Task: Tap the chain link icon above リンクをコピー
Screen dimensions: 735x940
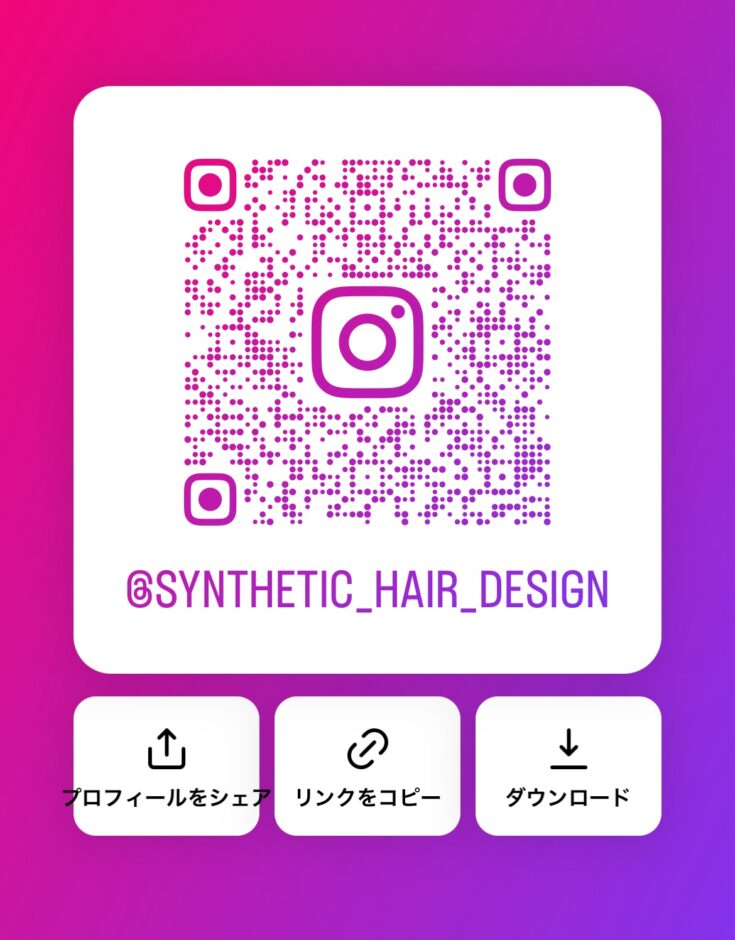Action: [367, 748]
